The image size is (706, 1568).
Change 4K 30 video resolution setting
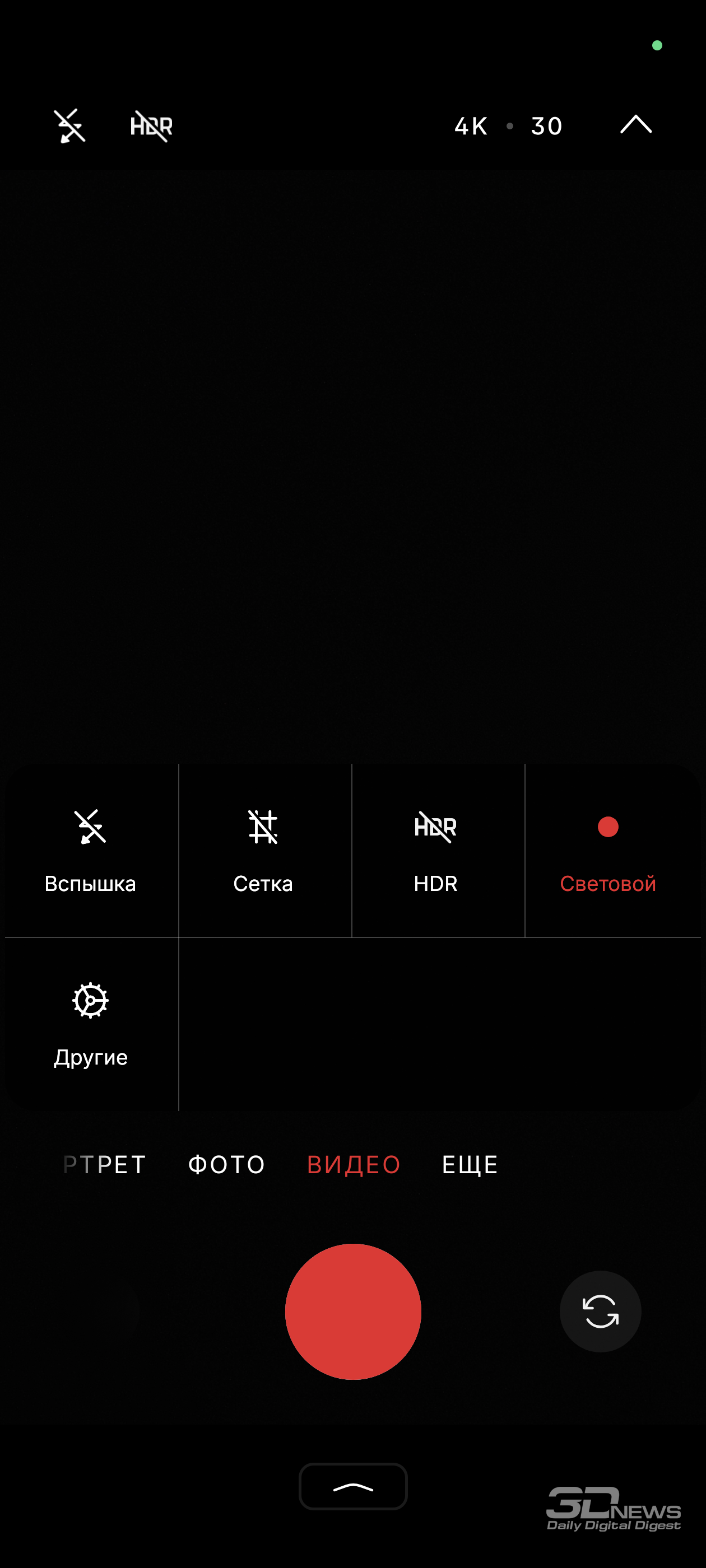coord(508,126)
